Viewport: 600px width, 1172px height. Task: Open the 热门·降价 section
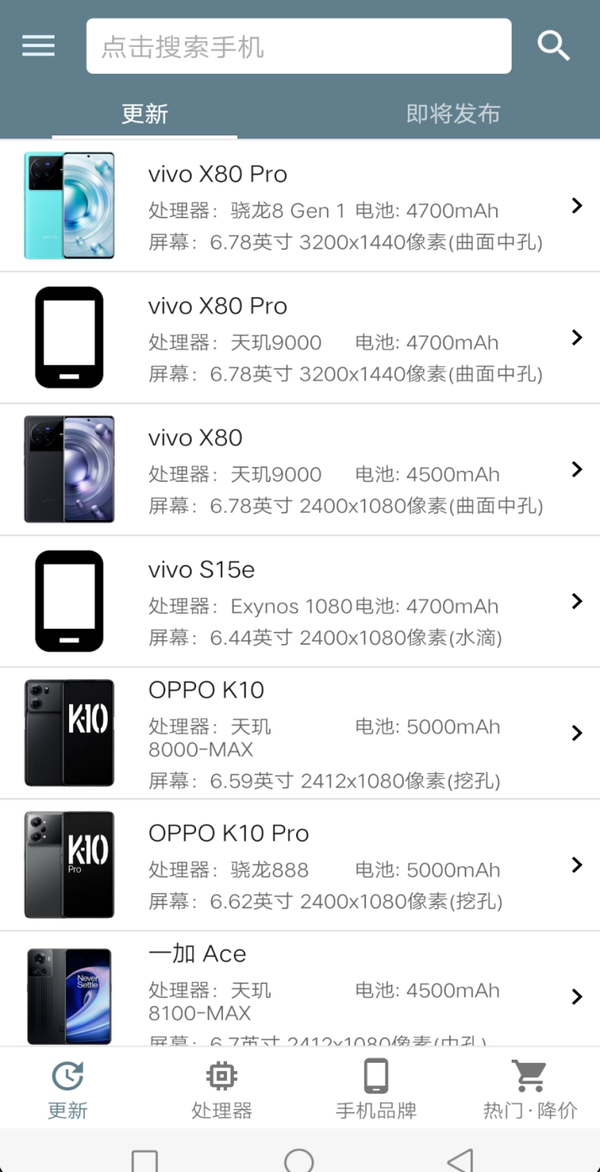(530, 1088)
